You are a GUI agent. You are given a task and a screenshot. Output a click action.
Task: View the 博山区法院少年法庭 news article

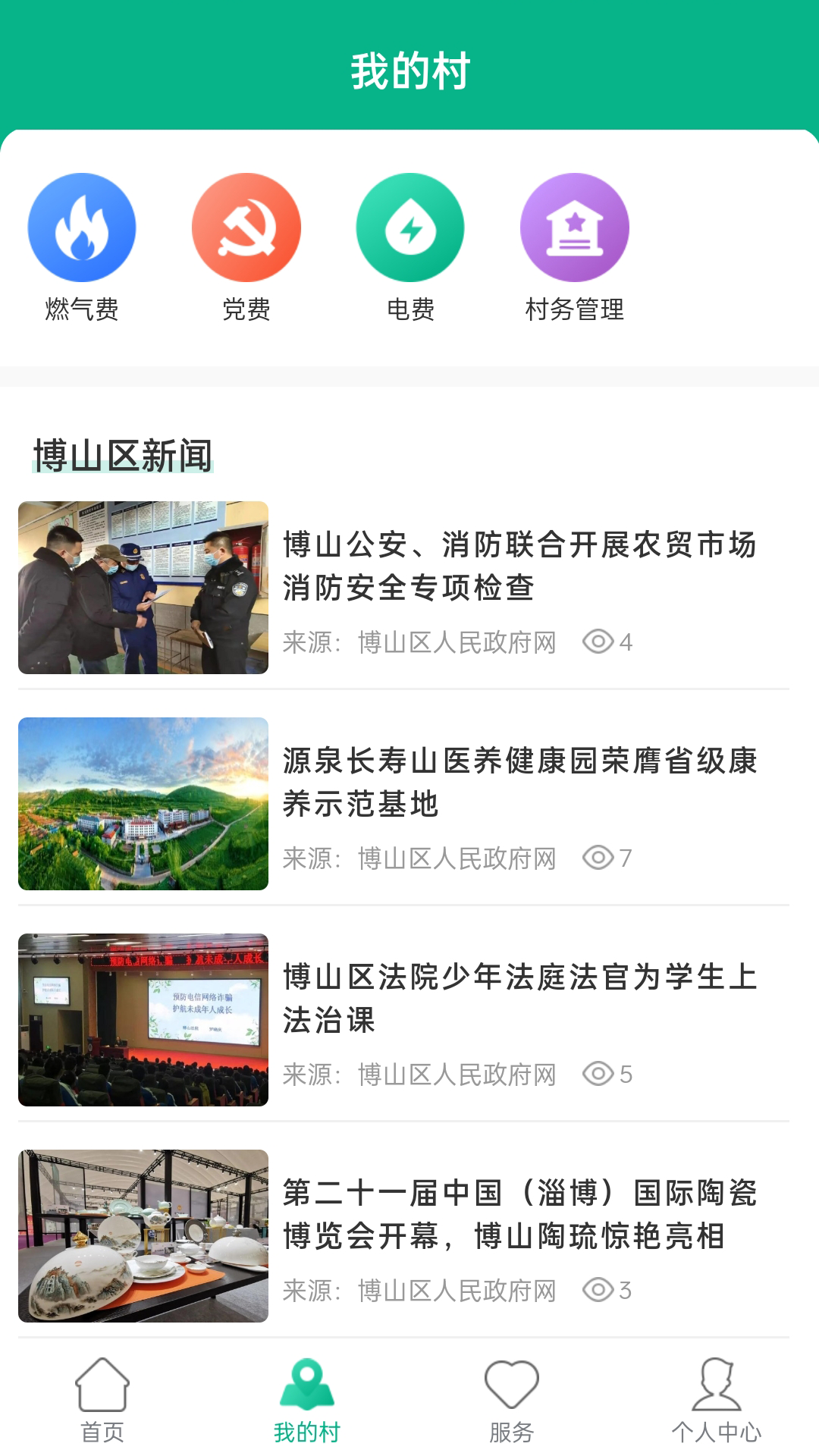tap(519, 998)
